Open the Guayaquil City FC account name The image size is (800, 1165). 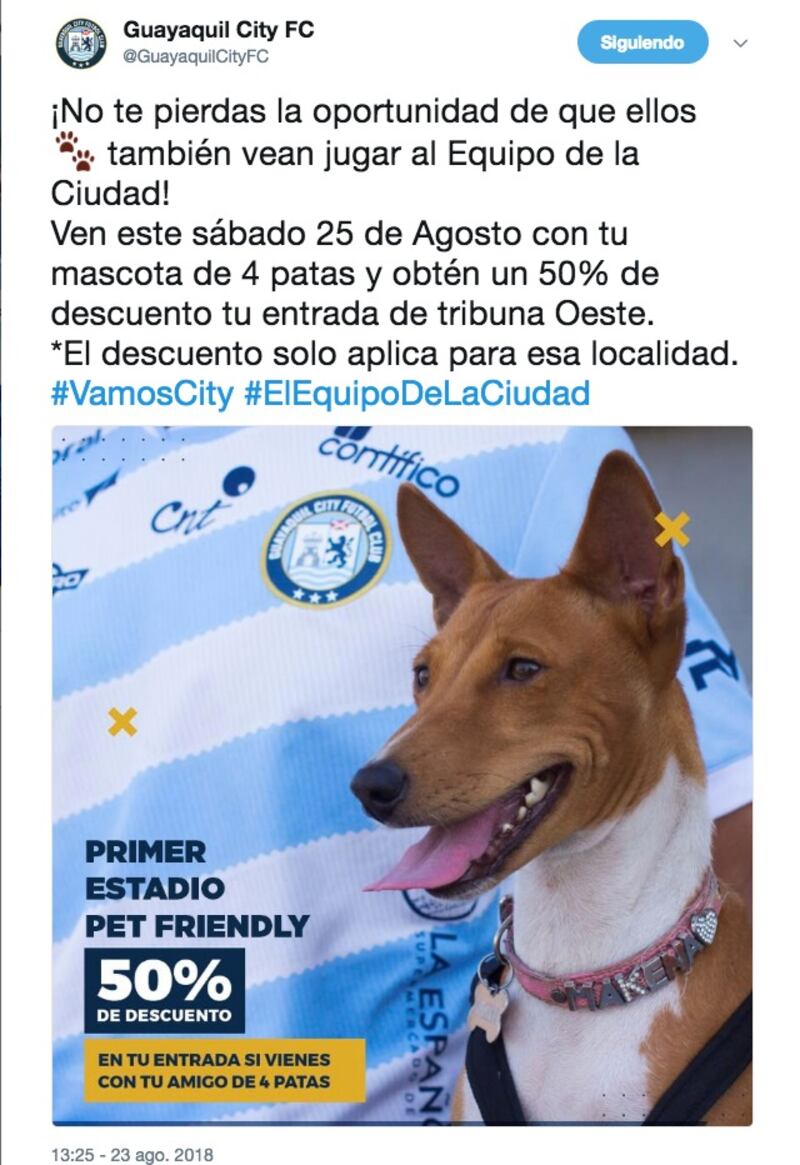(x=218, y=31)
